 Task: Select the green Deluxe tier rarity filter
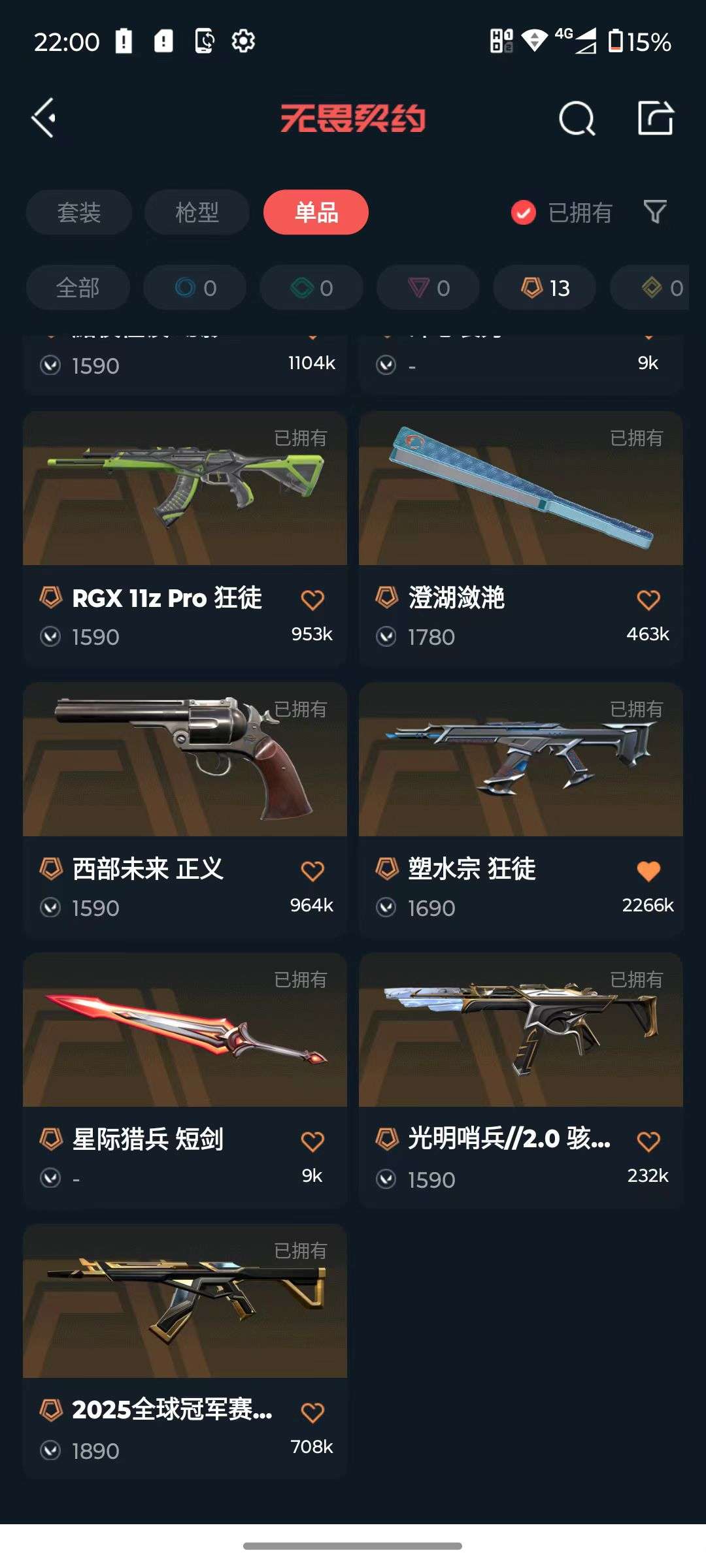[311, 287]
